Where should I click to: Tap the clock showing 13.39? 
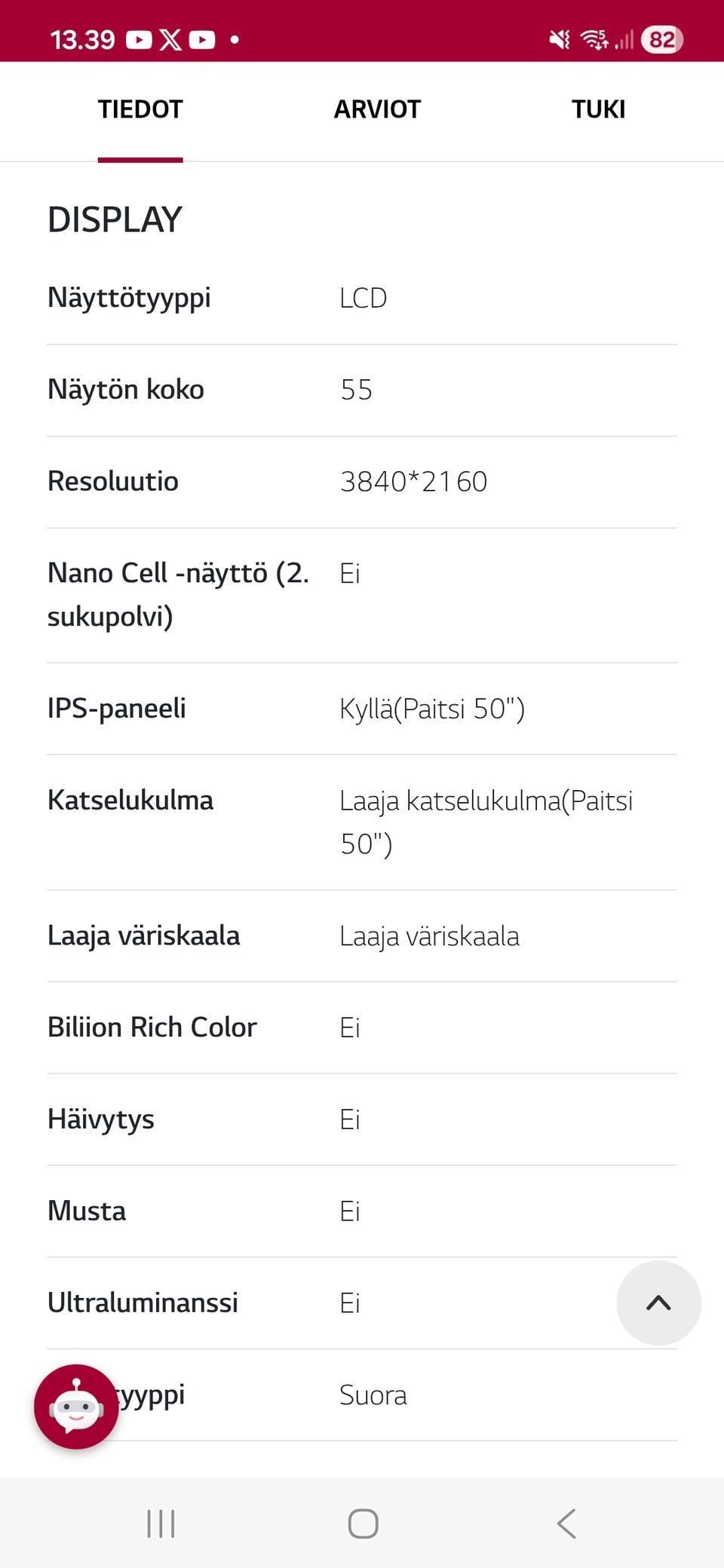click(x=83, y=38)
